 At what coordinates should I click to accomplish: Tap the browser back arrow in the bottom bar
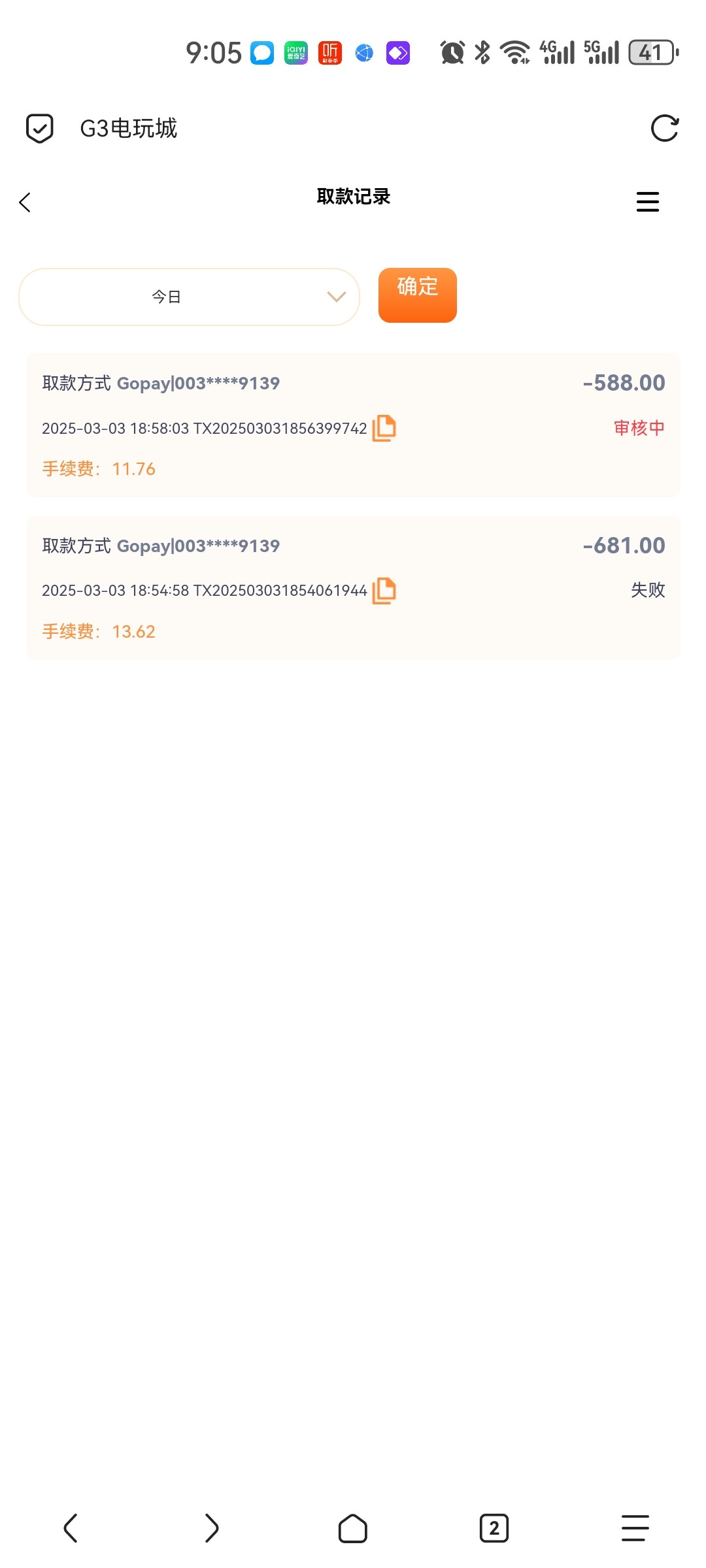coord(71,1528)
